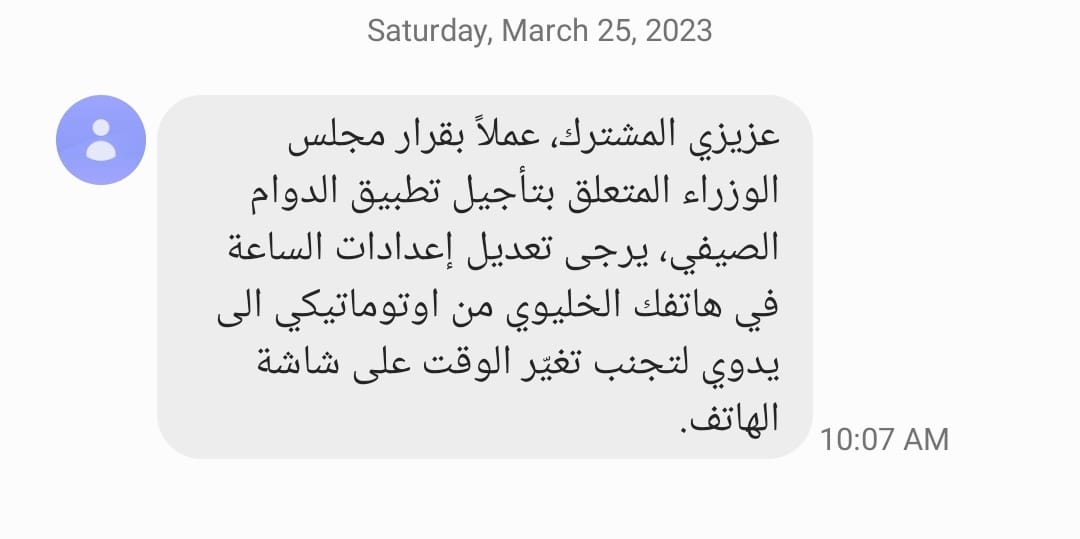Tap the Arabic message bubble about clock settings

click(485, 277)
